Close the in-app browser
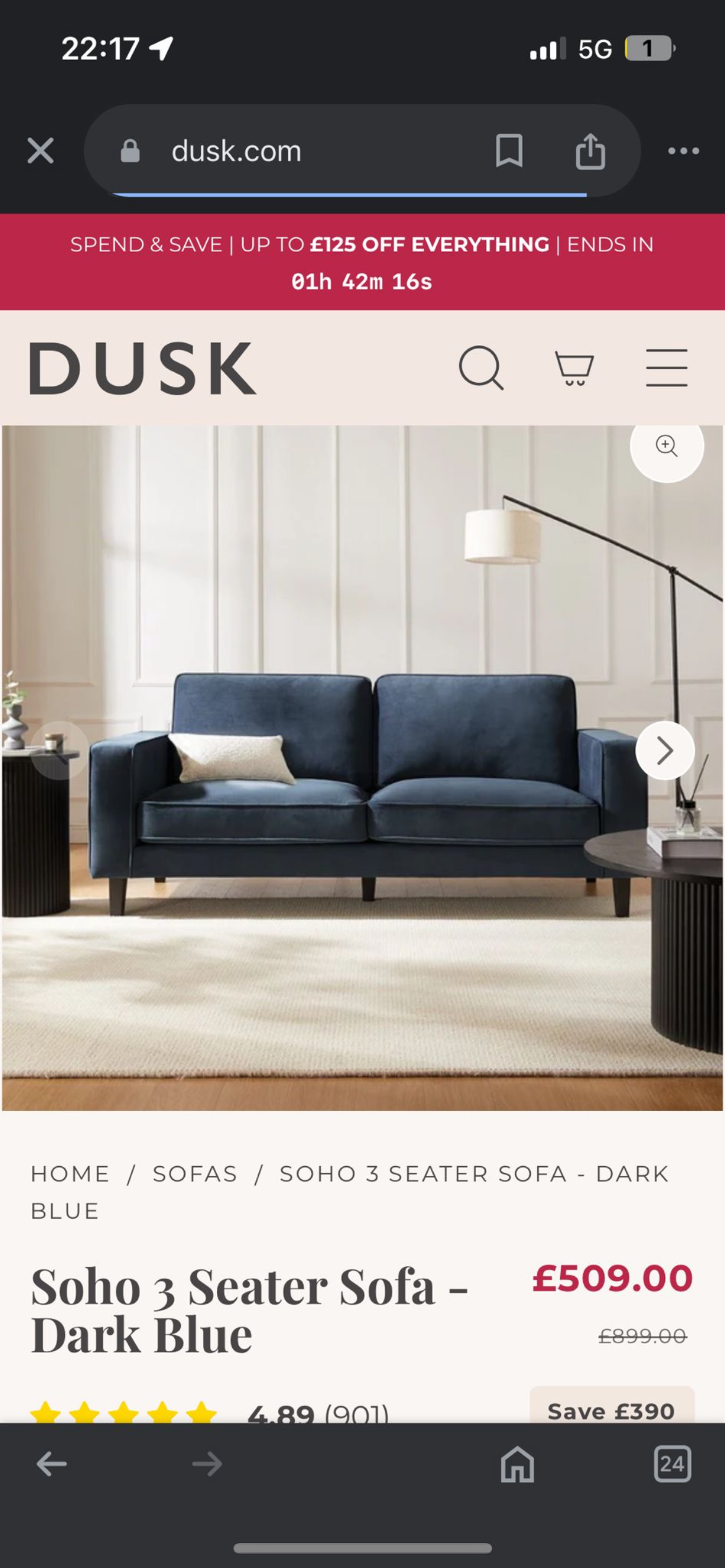The height and width of the screenshot is (1568, 725). pyautogui.click(x=40, y=150)
